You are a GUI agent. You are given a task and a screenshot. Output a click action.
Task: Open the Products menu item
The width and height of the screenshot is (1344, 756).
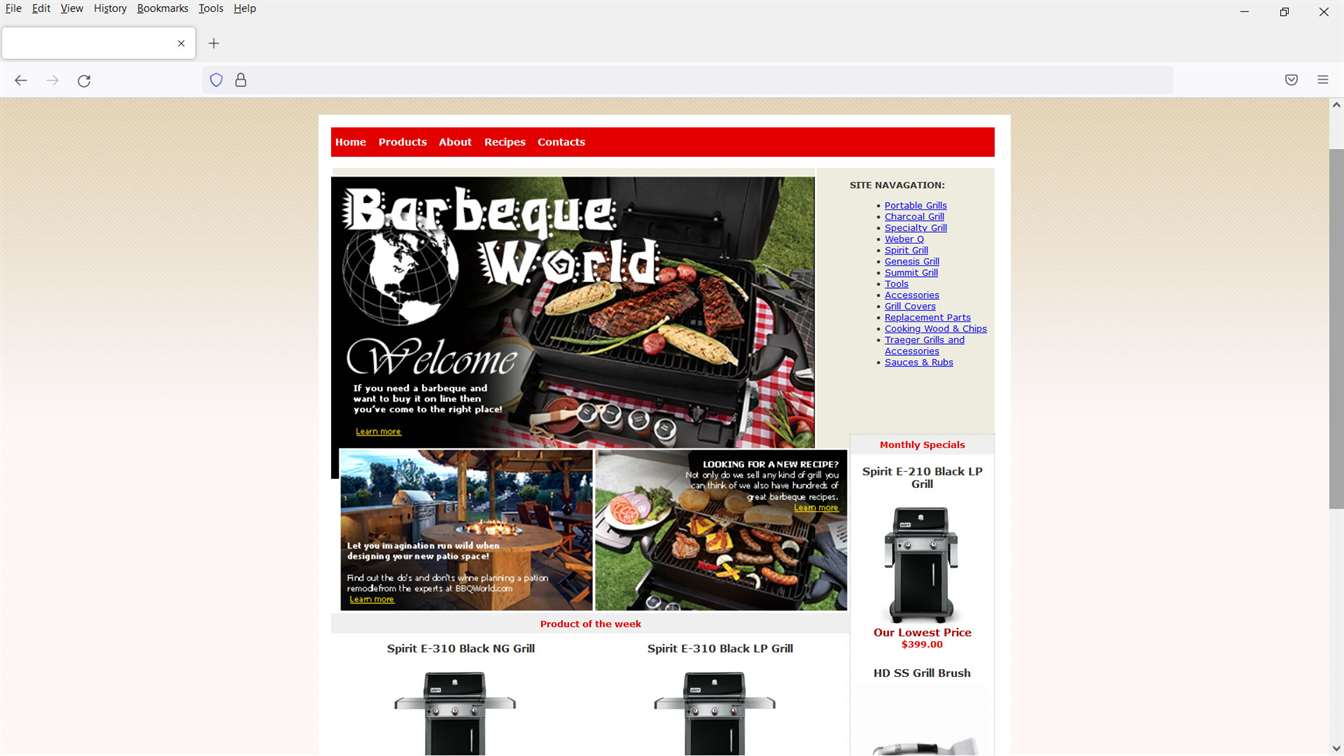(x=402, y=142)
